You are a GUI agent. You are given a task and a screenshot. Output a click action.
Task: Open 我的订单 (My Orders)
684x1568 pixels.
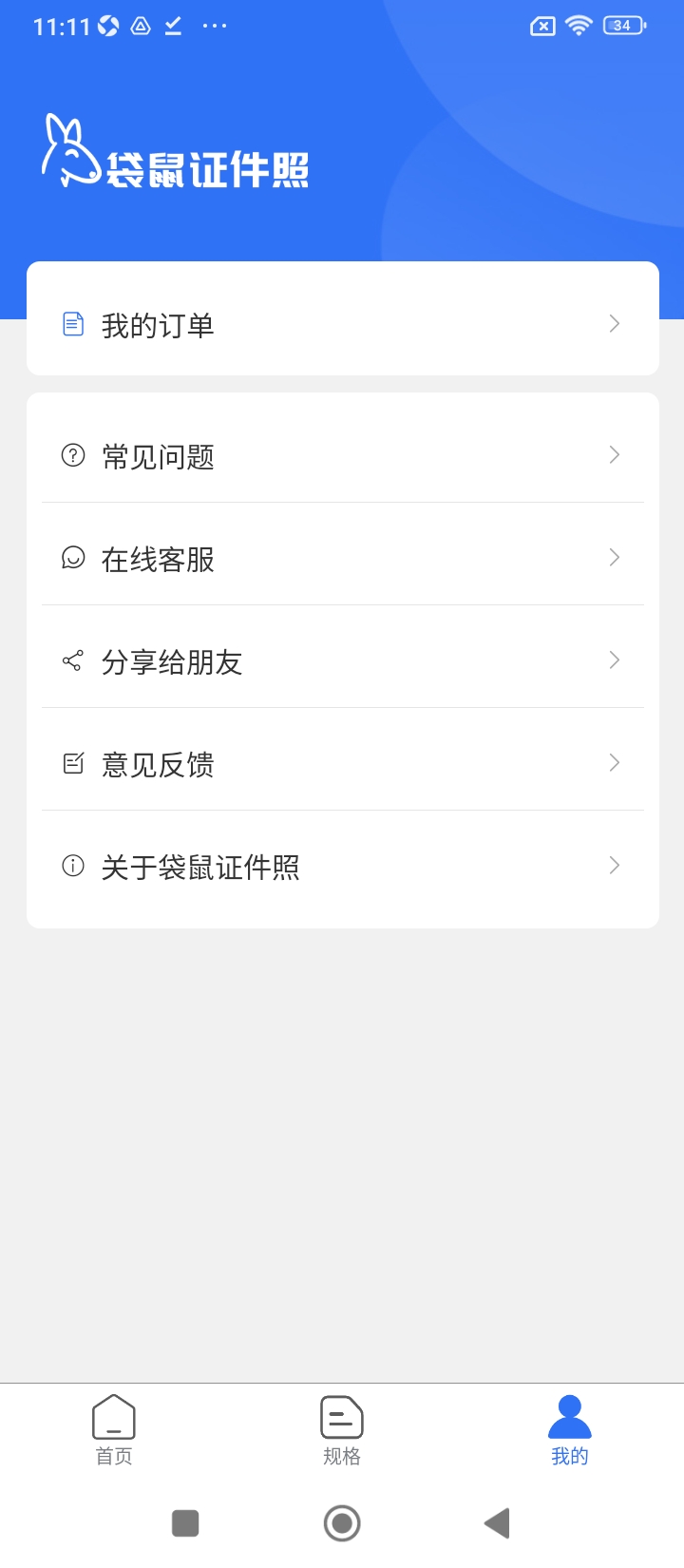pyautogui.click(x=342, y=325)
